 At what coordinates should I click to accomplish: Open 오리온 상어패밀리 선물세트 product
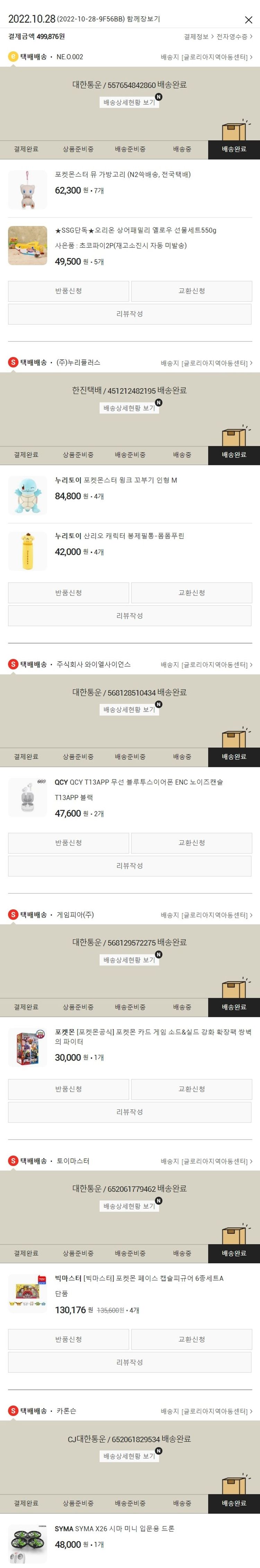[135, 231]
